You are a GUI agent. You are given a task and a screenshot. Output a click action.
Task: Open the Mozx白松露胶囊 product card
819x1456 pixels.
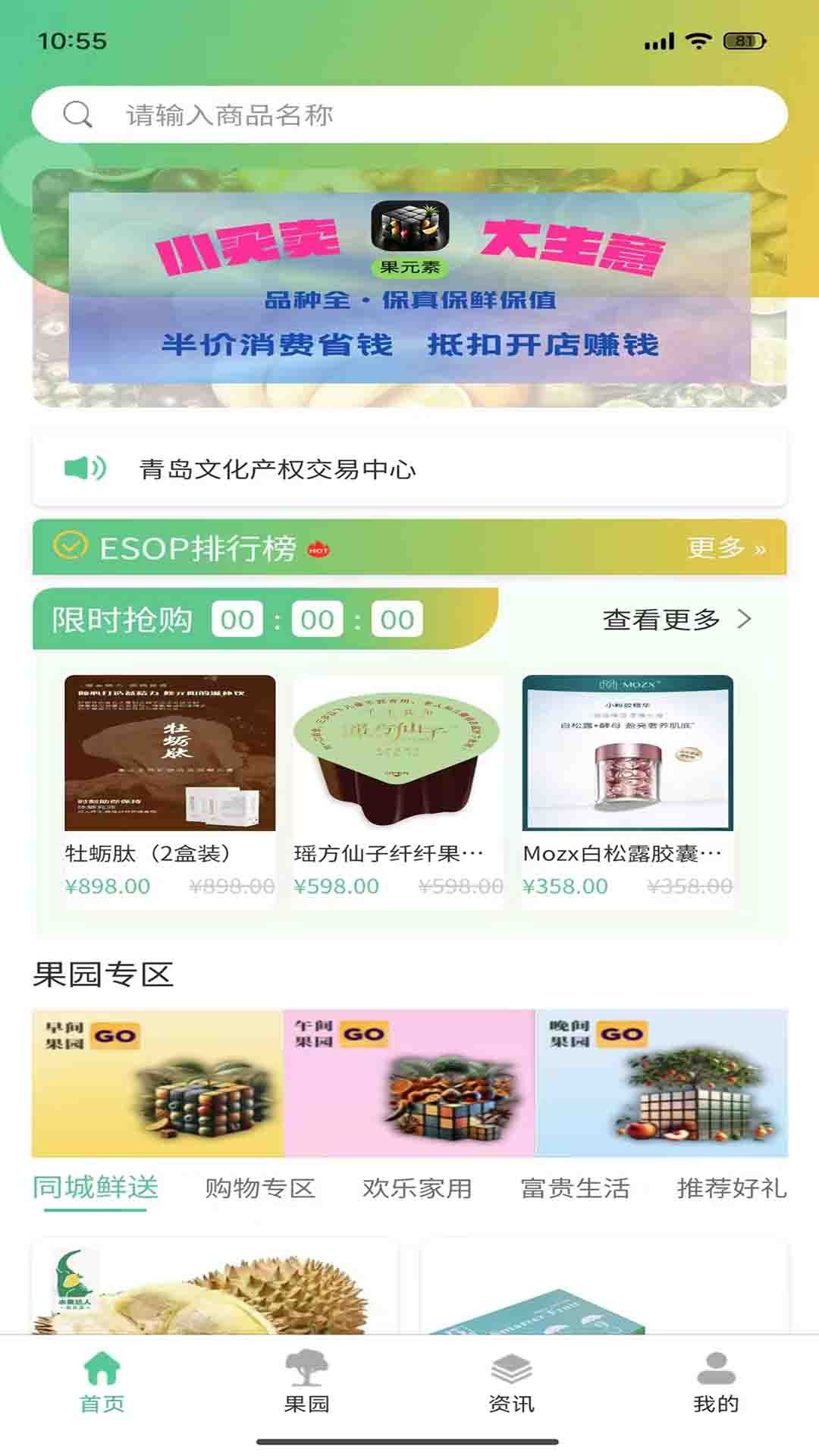pyautogui.click(x=628, y=785)
